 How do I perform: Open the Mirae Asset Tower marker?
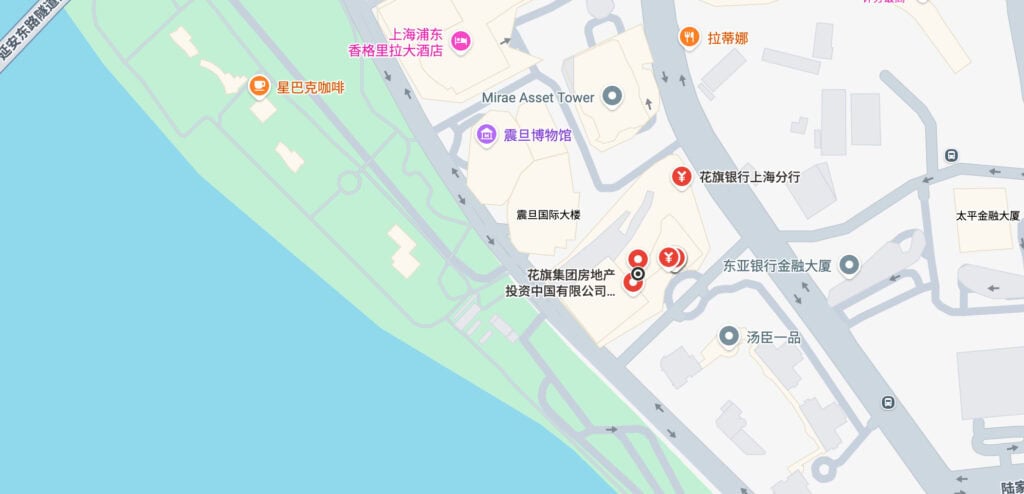point(613,97)
